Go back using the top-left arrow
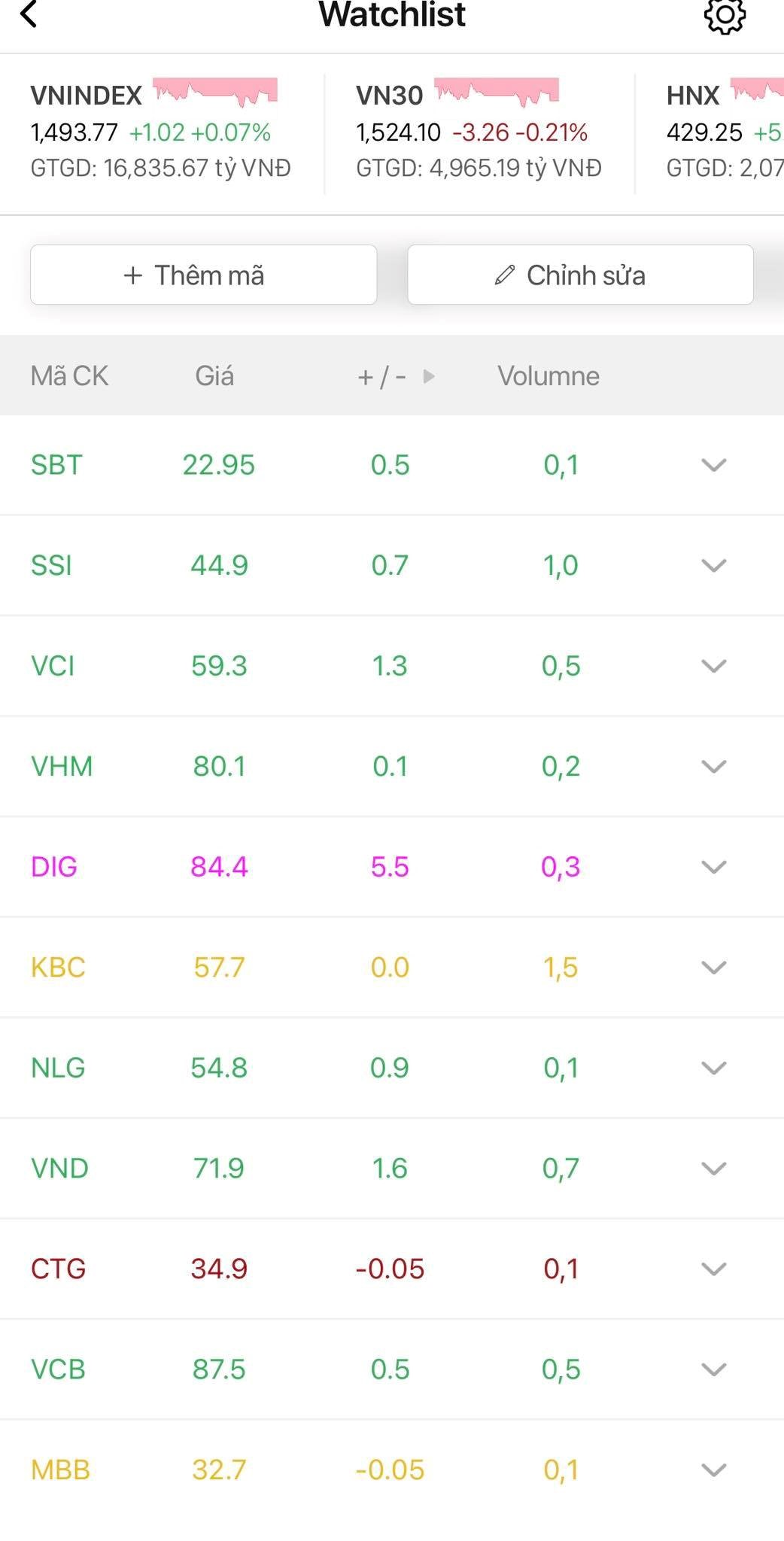 pos(29,14)
